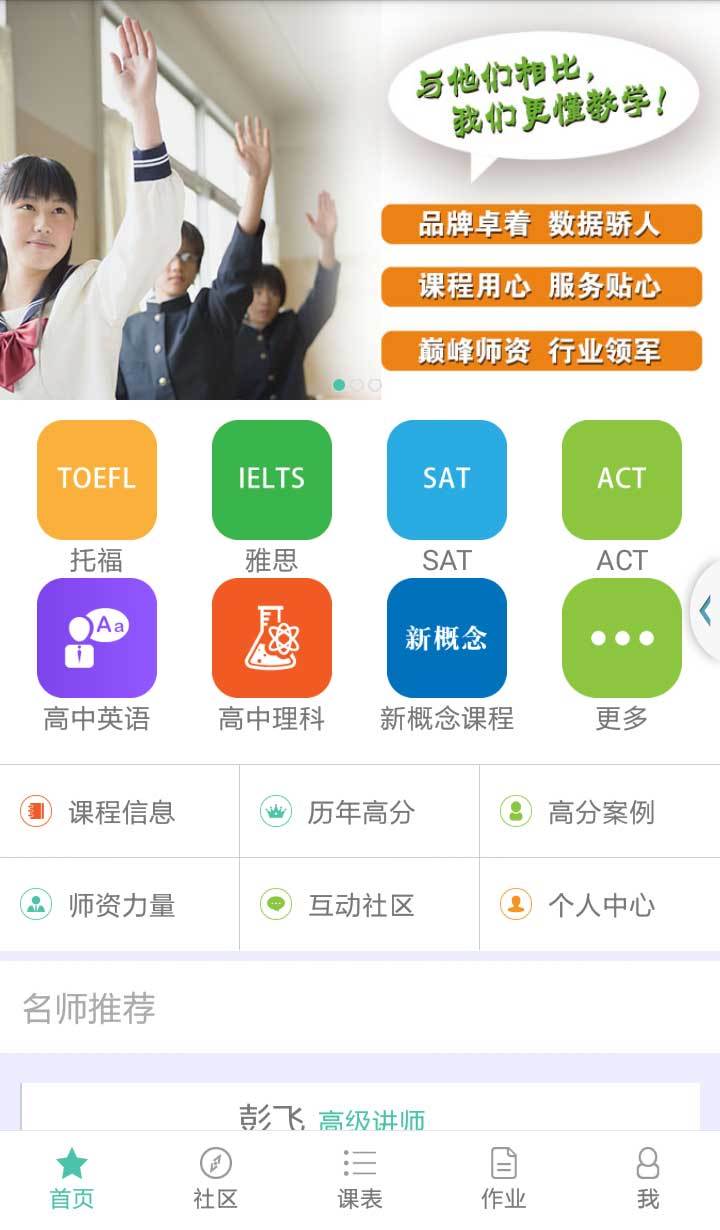Viewport: 720px width, 1230px height.
Task: Open 个人中心 from the grid
Action: [x=600, y=905]
